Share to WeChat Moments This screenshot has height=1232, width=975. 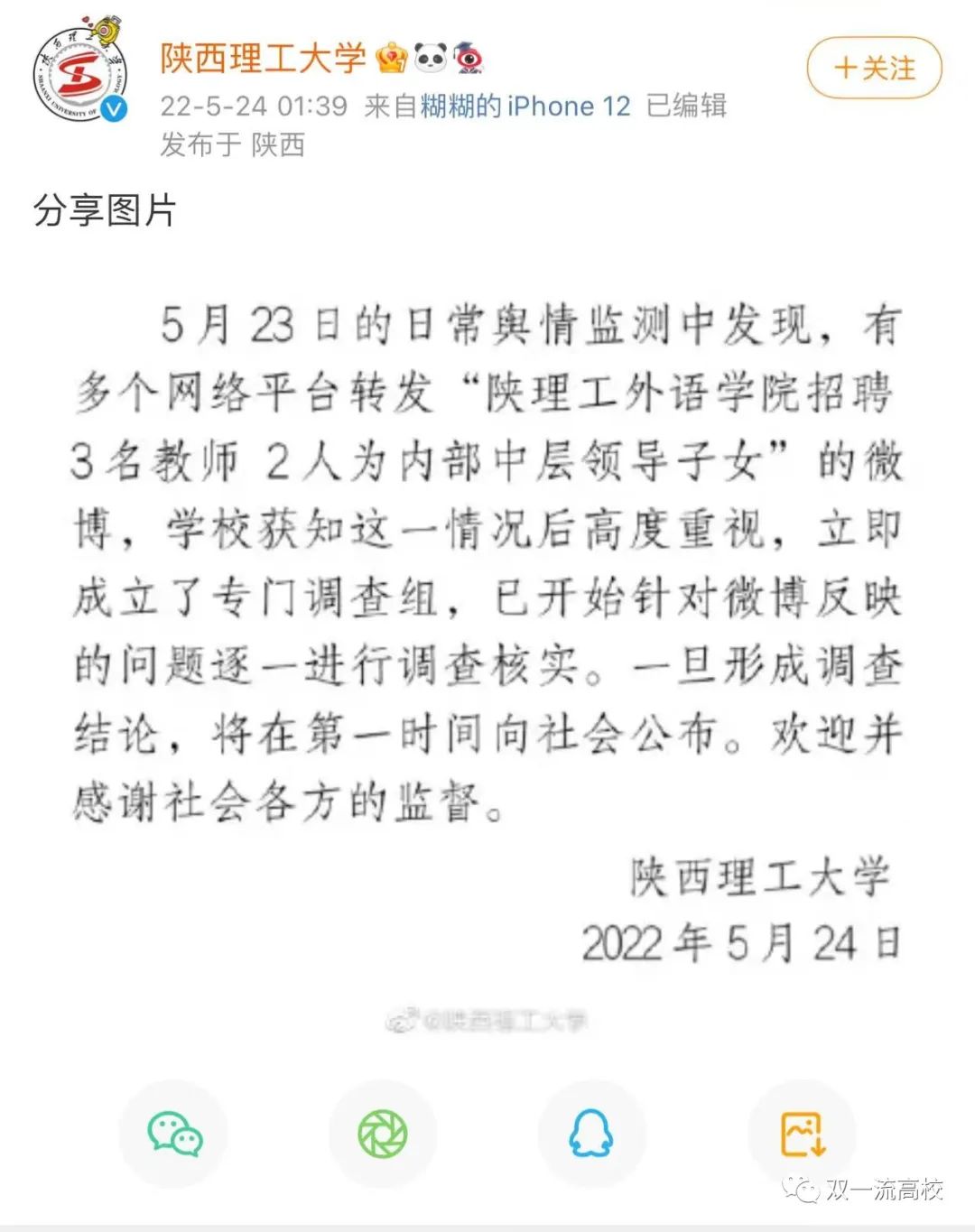[x=383, y=1135]
